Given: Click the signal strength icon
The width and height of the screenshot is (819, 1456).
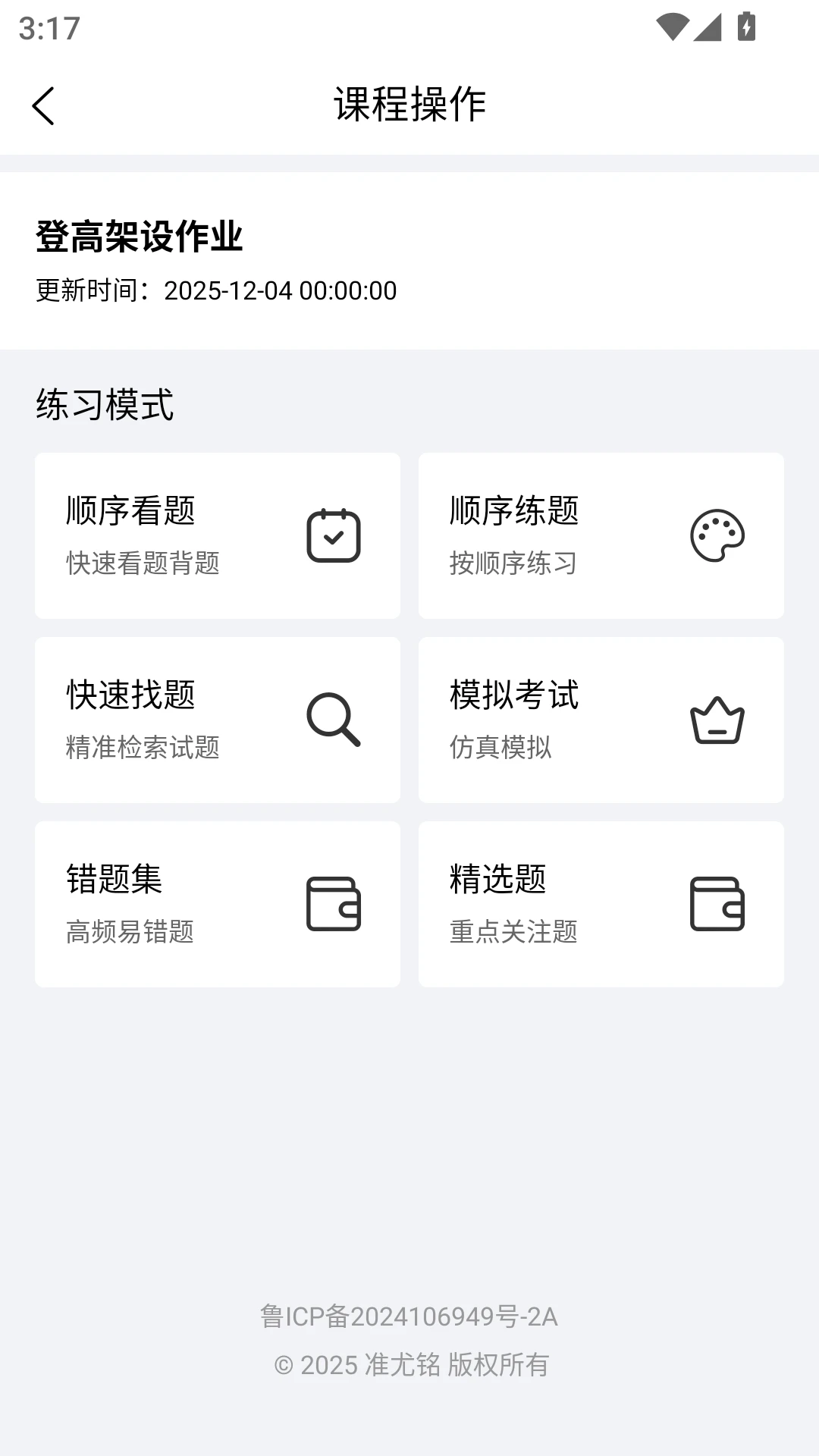Looking at the screenshot, I should pyautogui.click(x=706, y=26).
